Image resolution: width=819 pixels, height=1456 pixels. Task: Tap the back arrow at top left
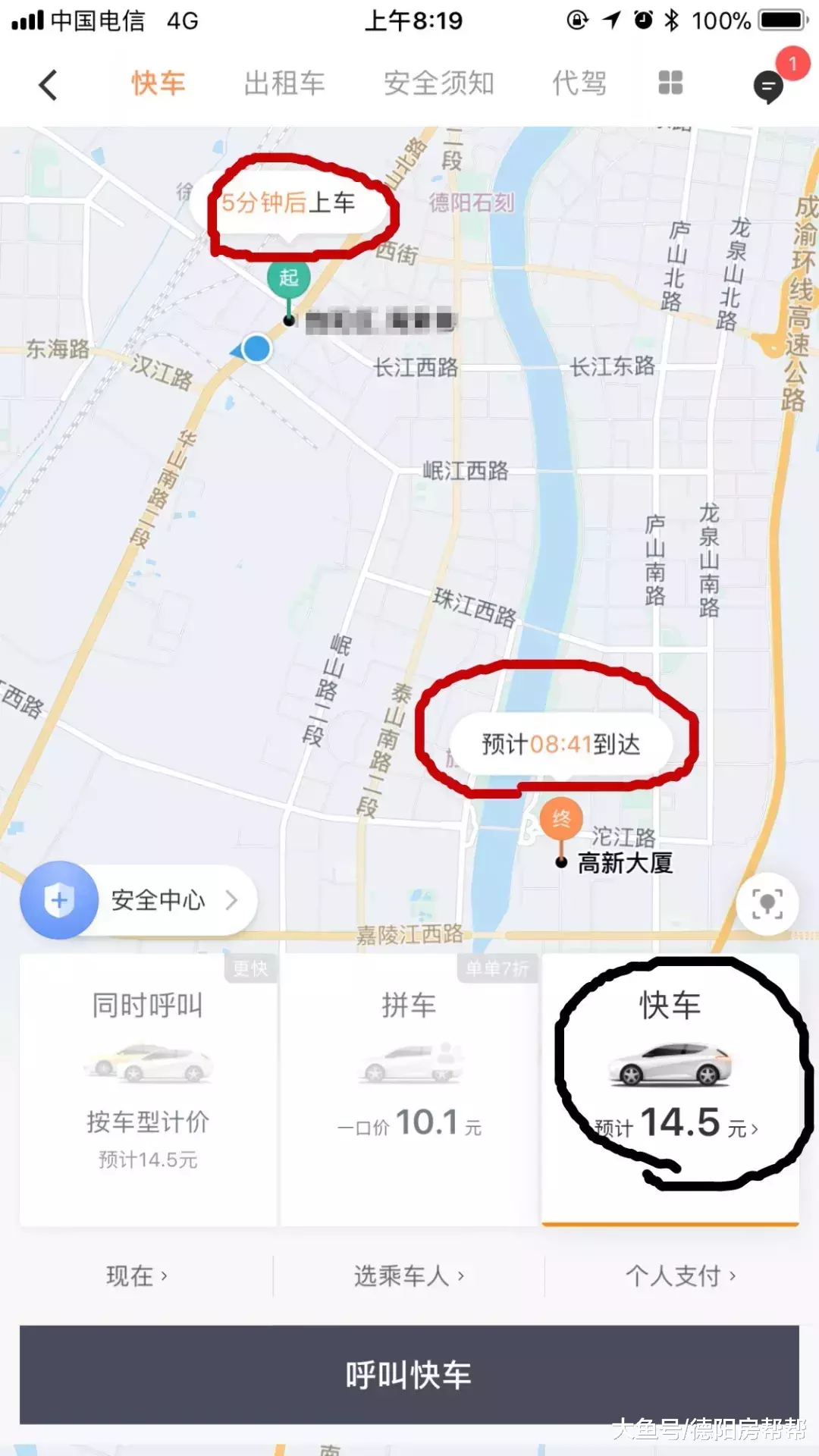click(x=49, y=85)
